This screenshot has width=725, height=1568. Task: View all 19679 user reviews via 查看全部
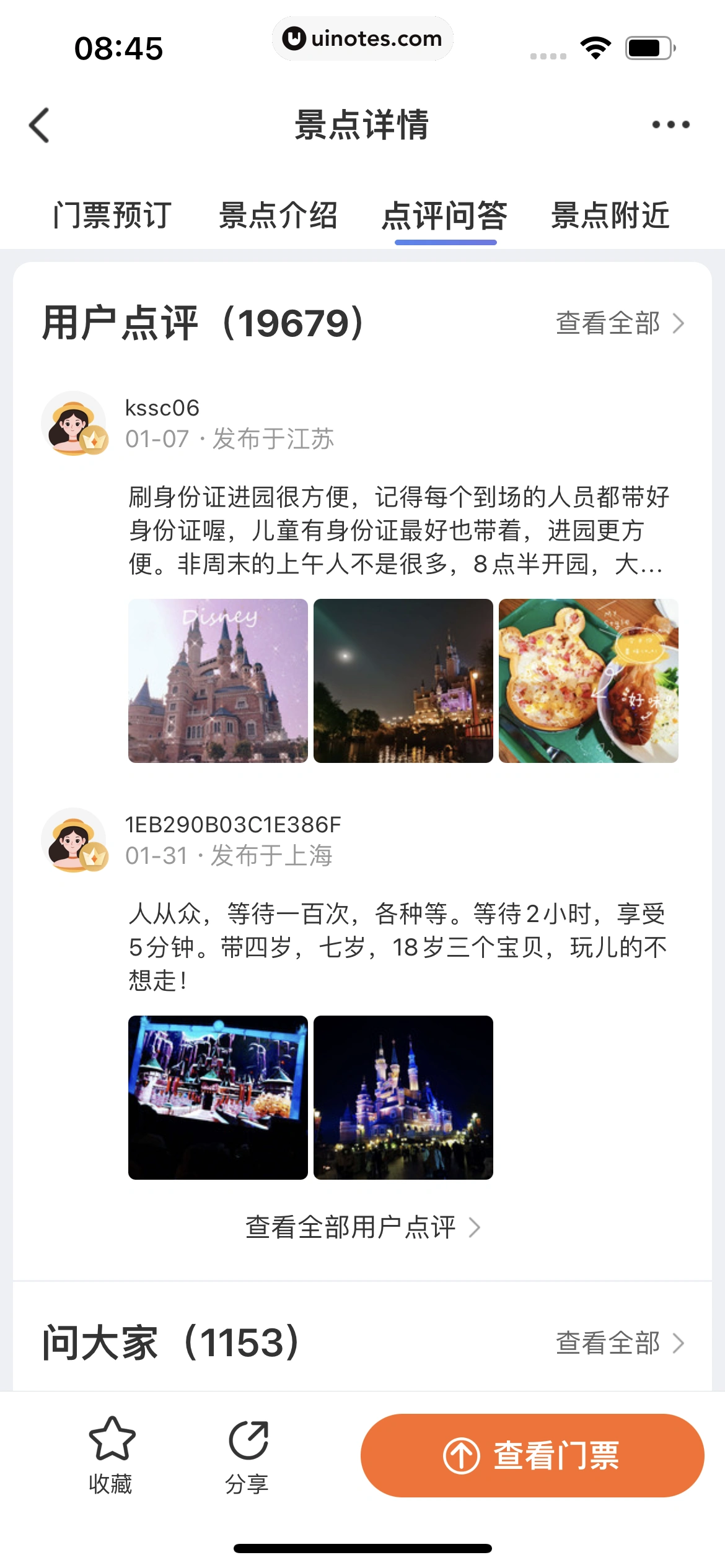(620, 323)
